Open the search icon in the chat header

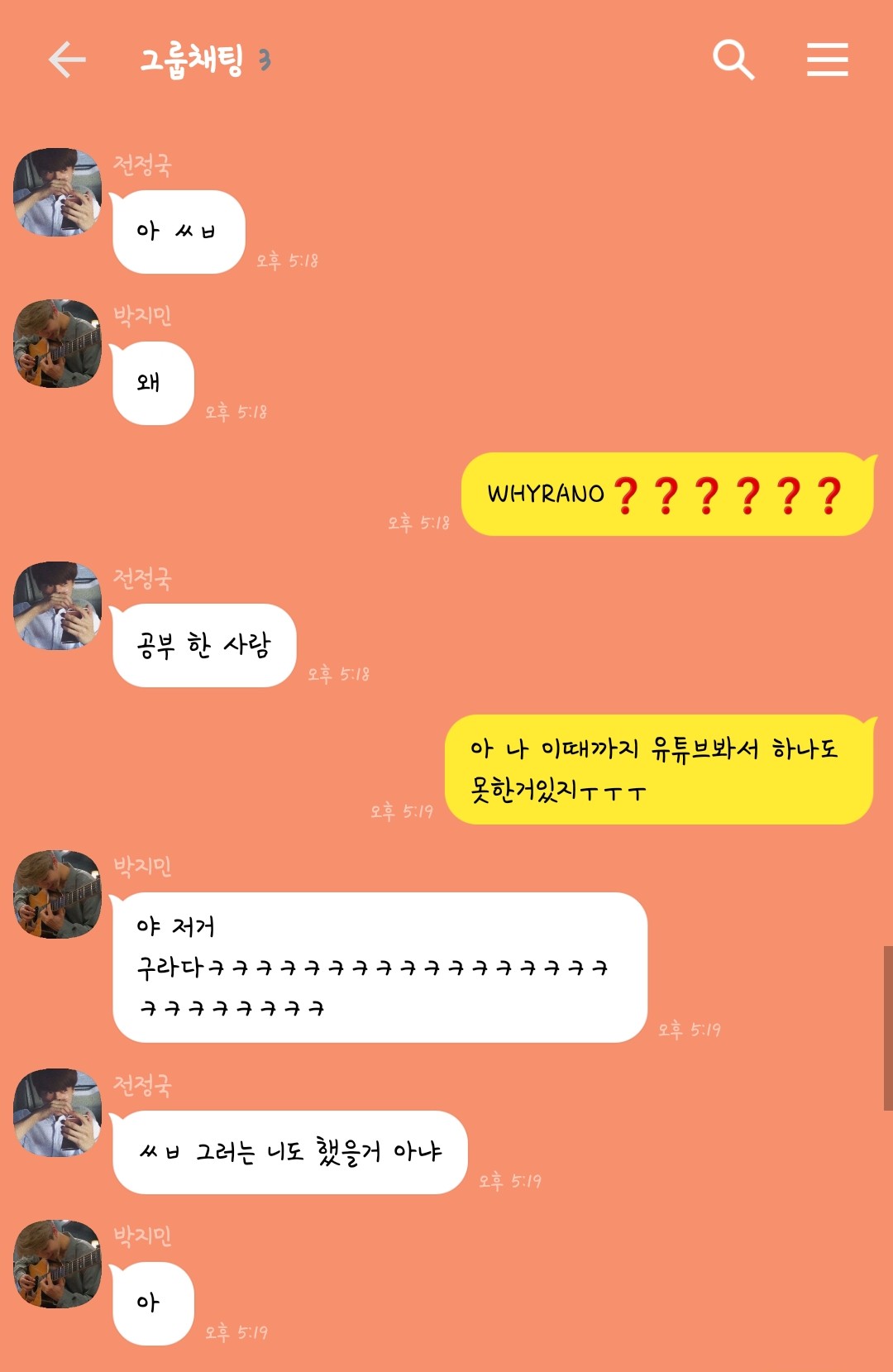pos(731,60)
